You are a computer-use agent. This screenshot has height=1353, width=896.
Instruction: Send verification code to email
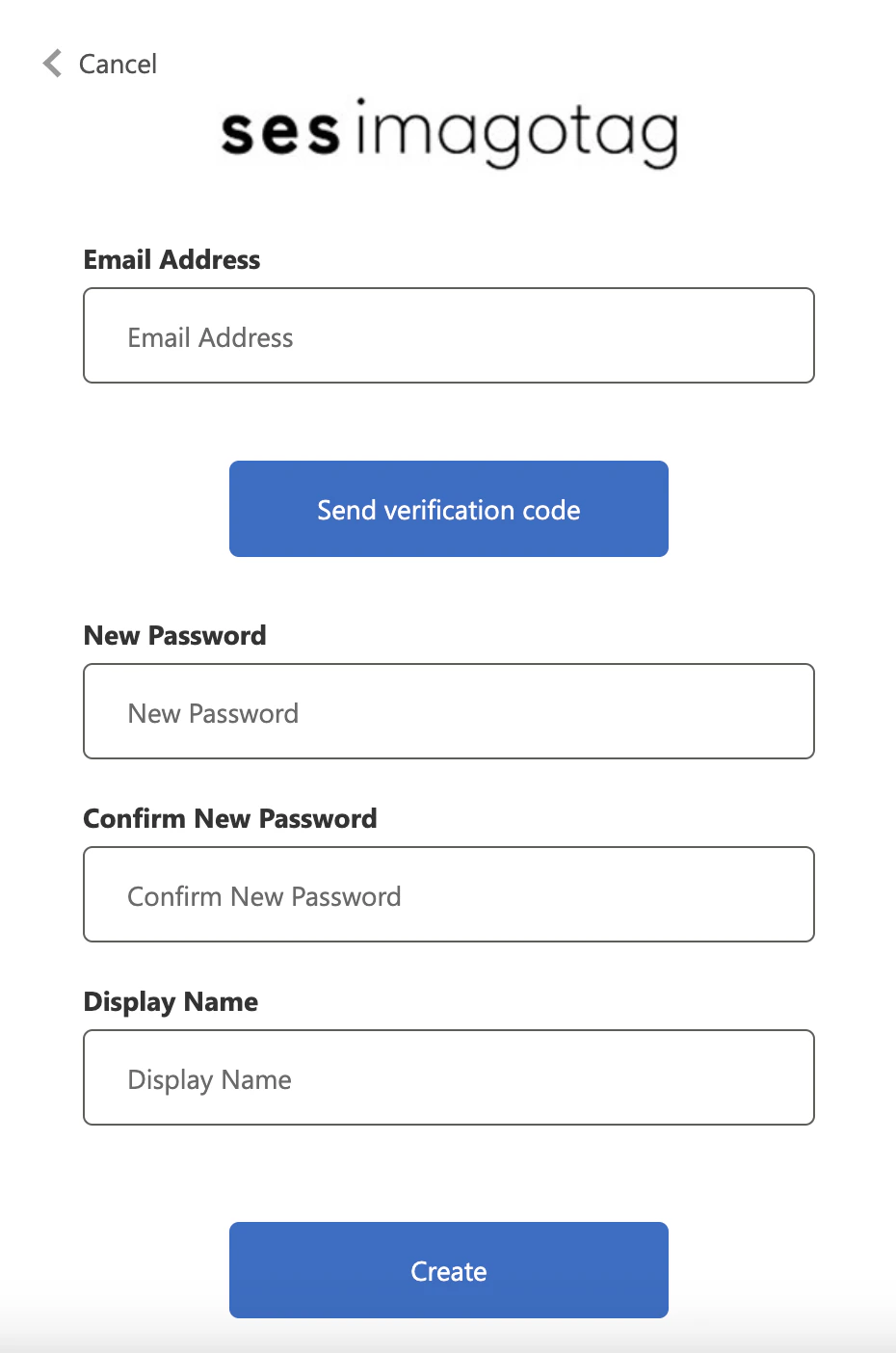tap(449, 509)
